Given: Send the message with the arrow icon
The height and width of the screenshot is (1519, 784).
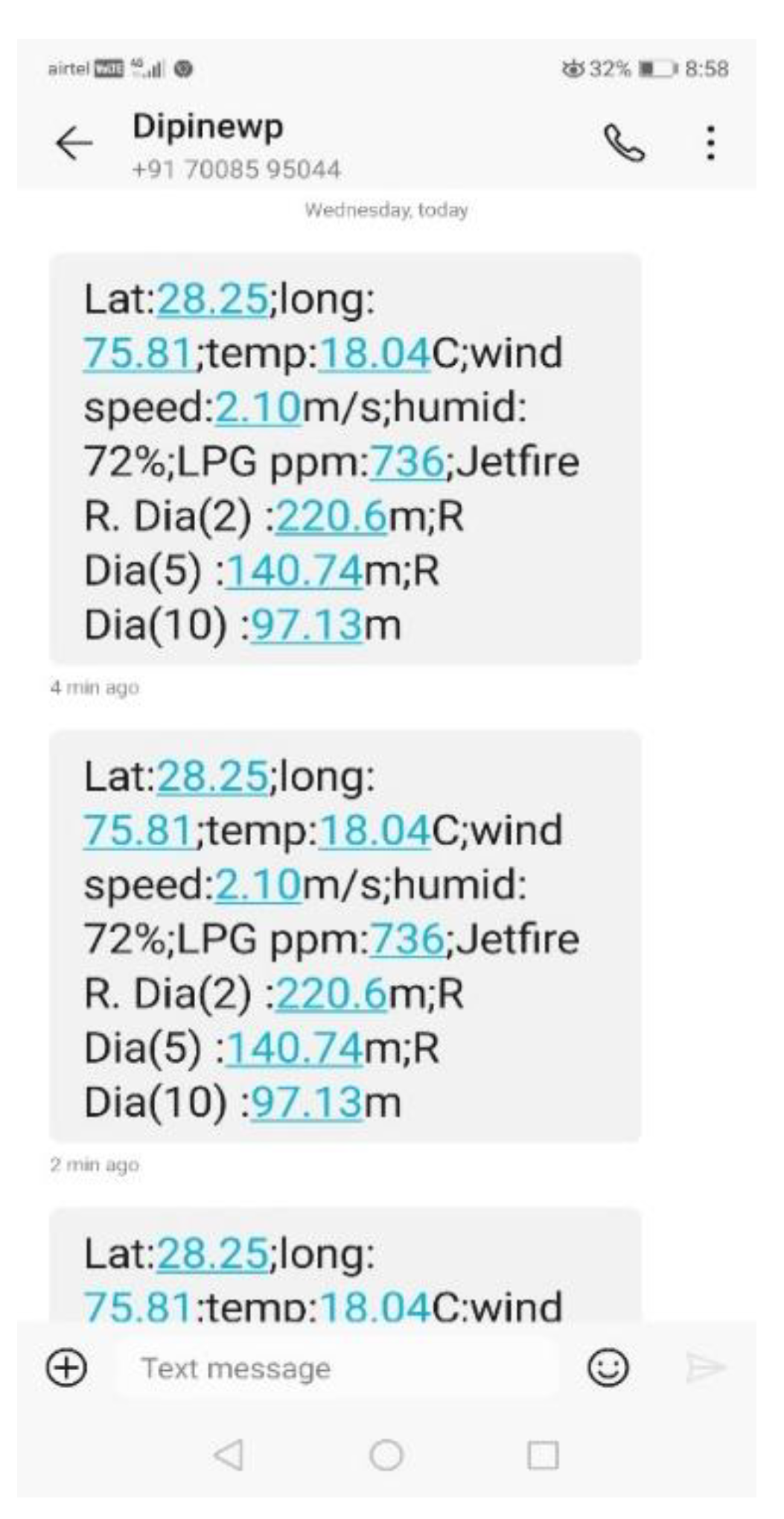Looking at the screenshot, I should coord(705,1368).
